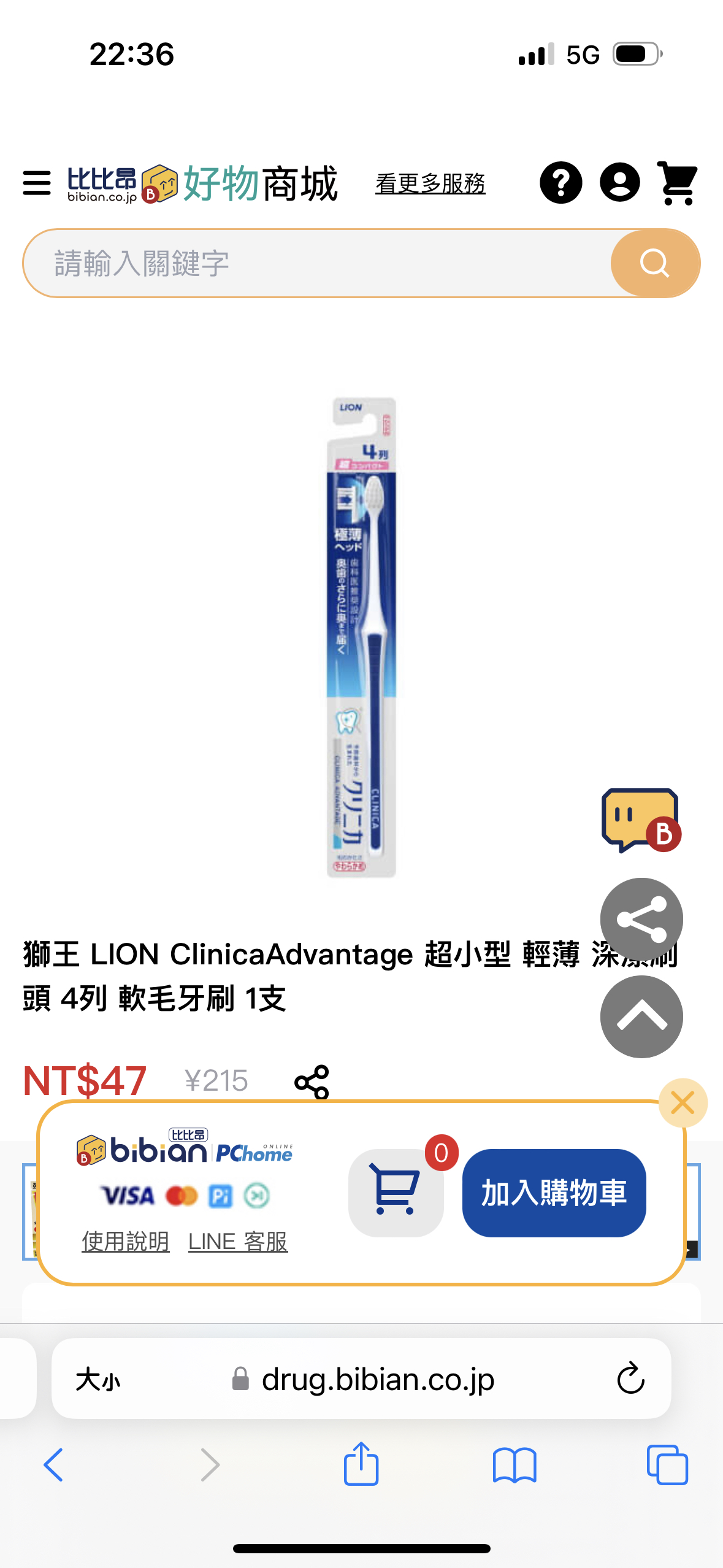Image resolution: width=723 pixels, height=1568 pixels.
Task: Open Safari page size settings 大小
Action: pyautogui.click(x=98, y=1380)
